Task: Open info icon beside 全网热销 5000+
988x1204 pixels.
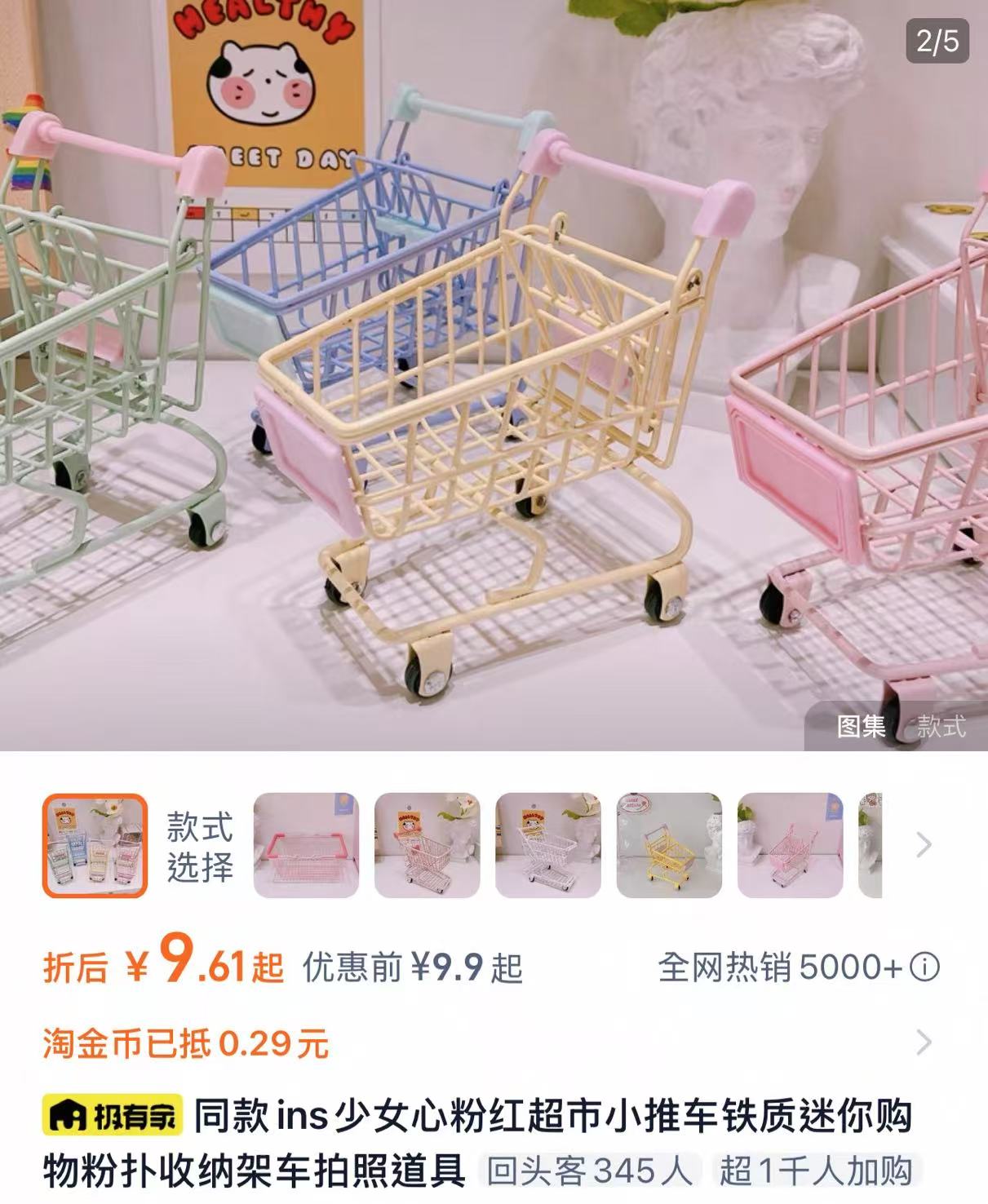Action: pos(924,967)
